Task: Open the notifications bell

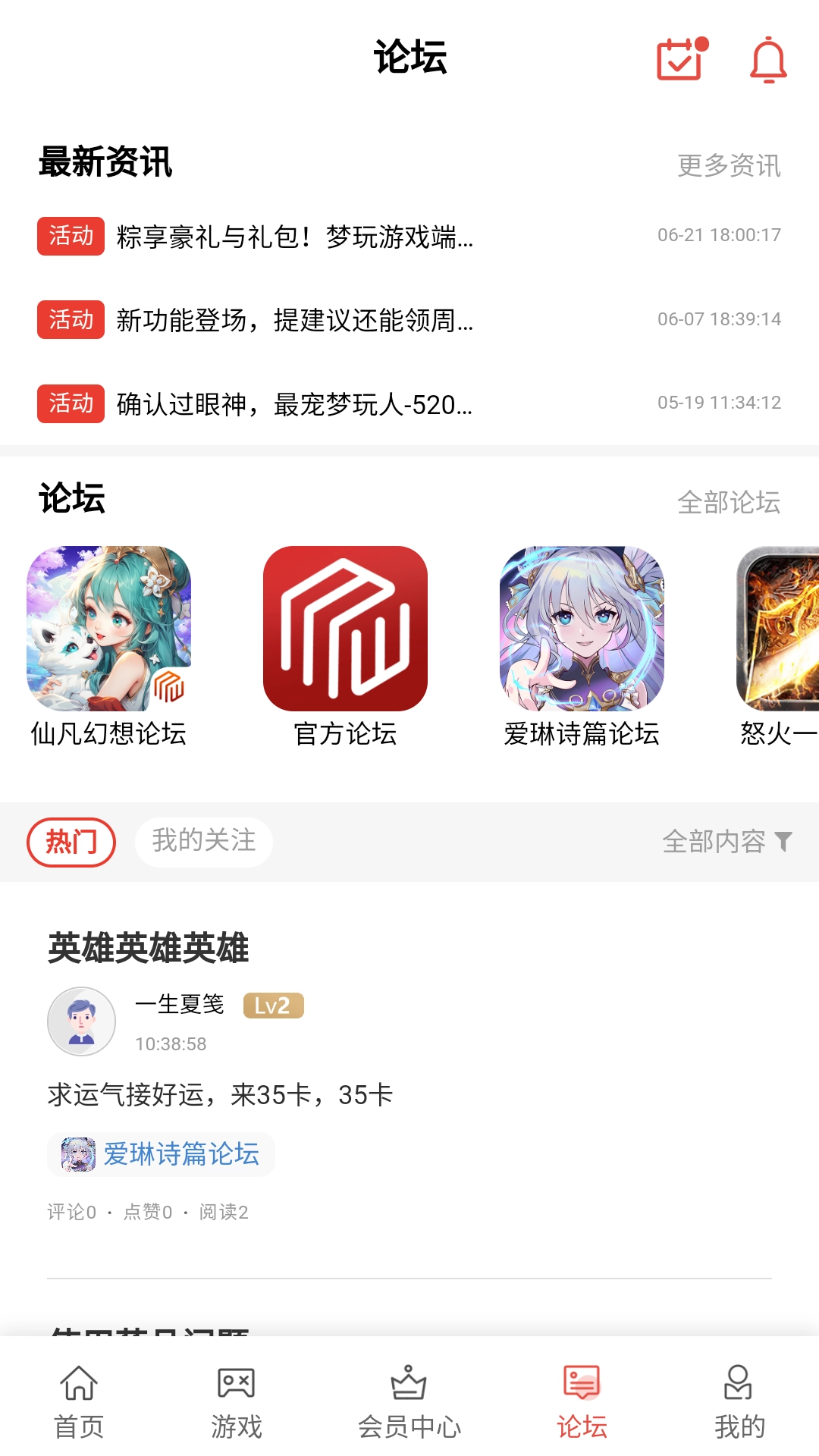Action: point(768,59)
